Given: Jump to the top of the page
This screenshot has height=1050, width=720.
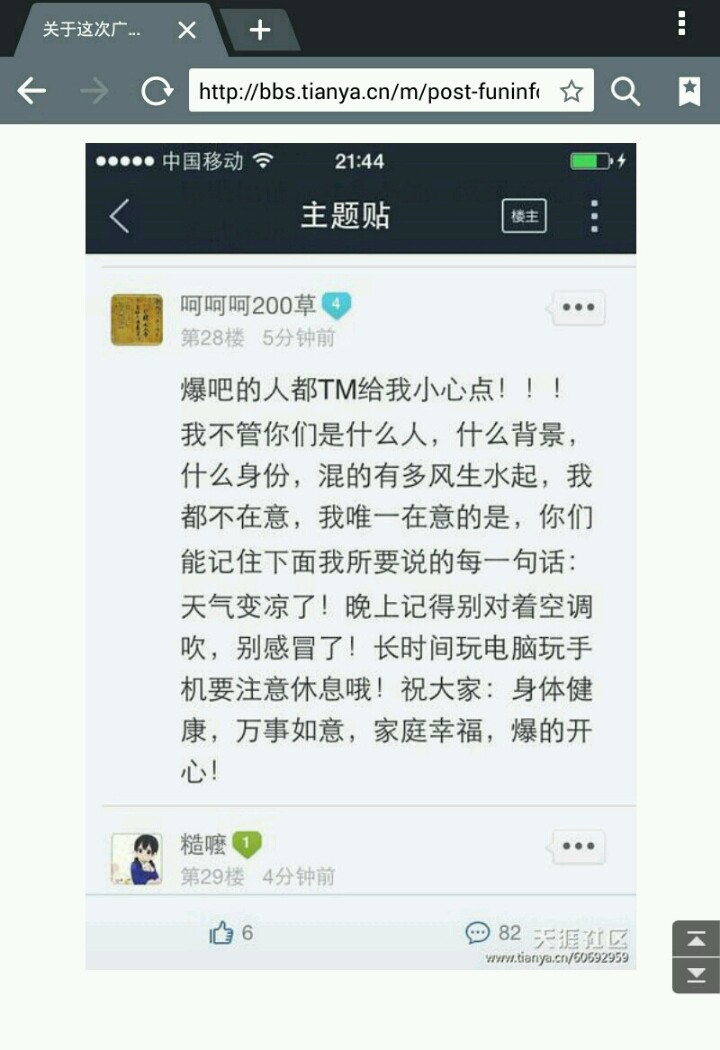Looking at the screenshot, I should click(696, 940).
